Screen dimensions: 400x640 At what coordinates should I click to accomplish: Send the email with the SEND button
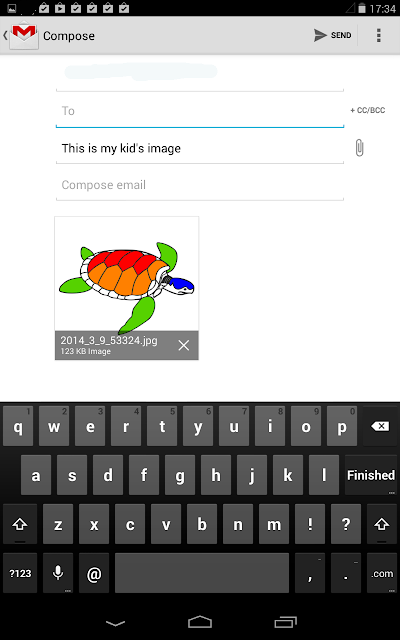[333, 36]
